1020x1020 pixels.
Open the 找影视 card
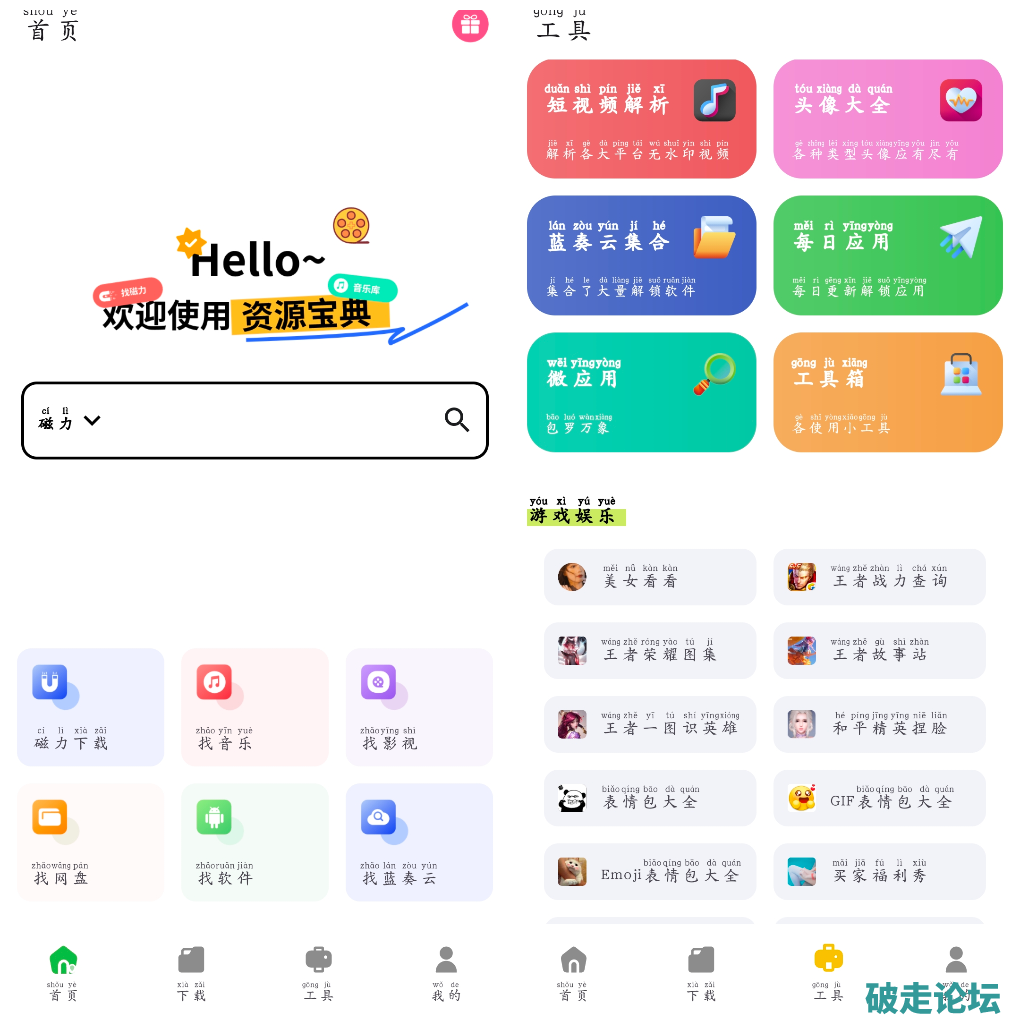pos(419,708)
